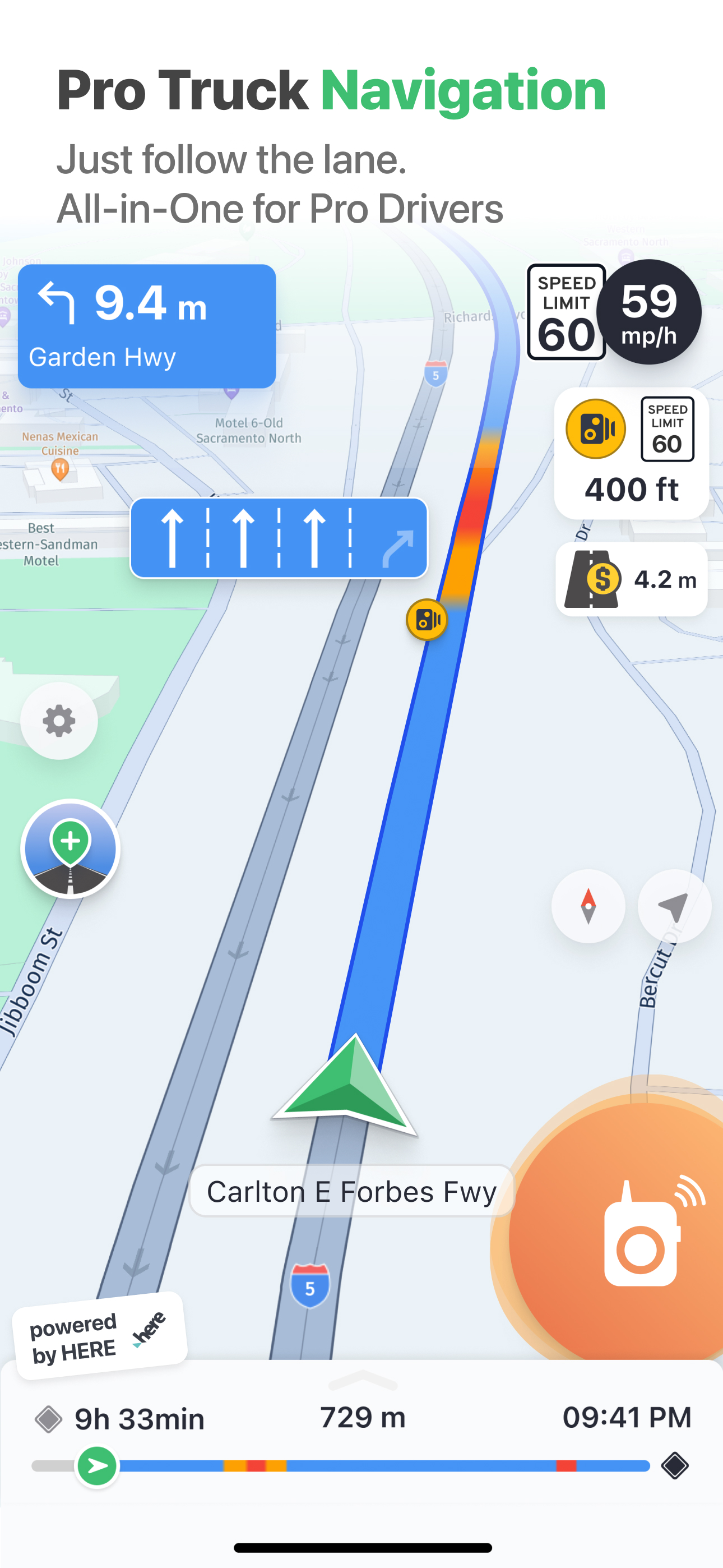This screenshot has width=723, height=1568.
Task: Tap the 9h 33min travel time label
Action: [x=139, y=1418]
